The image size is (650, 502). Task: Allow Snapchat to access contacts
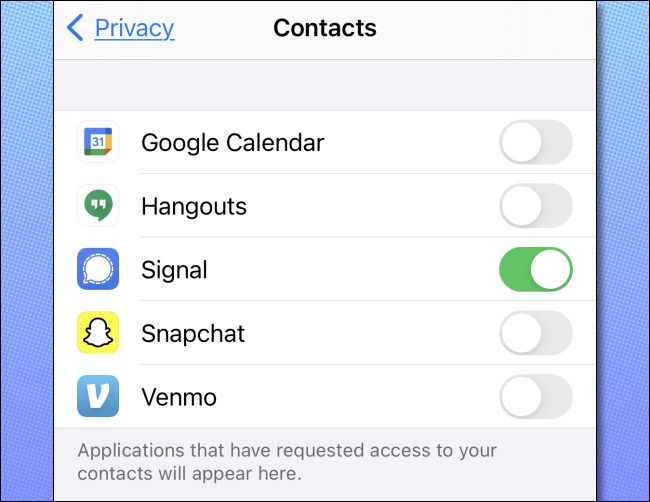[536, 333]
